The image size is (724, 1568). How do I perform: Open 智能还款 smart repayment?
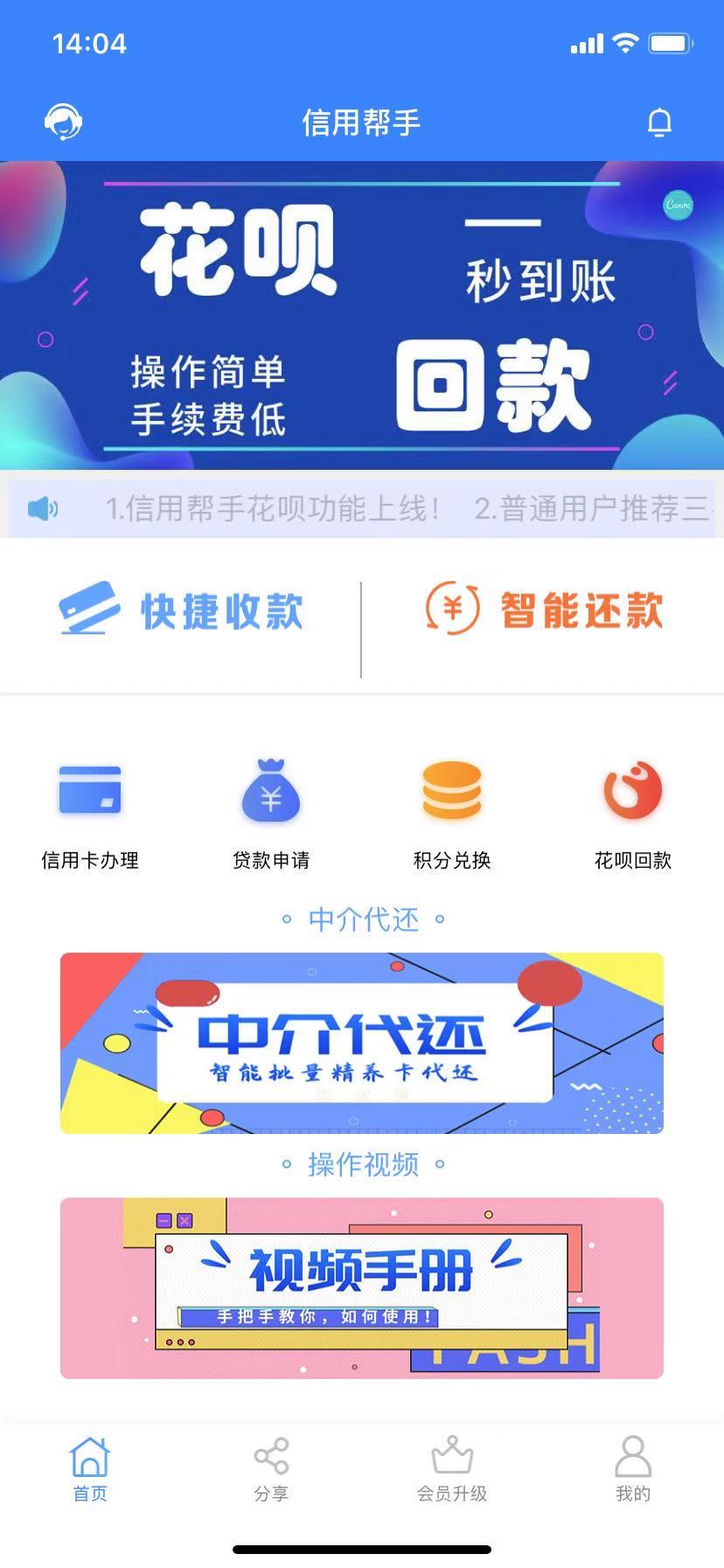click(544, 610)
